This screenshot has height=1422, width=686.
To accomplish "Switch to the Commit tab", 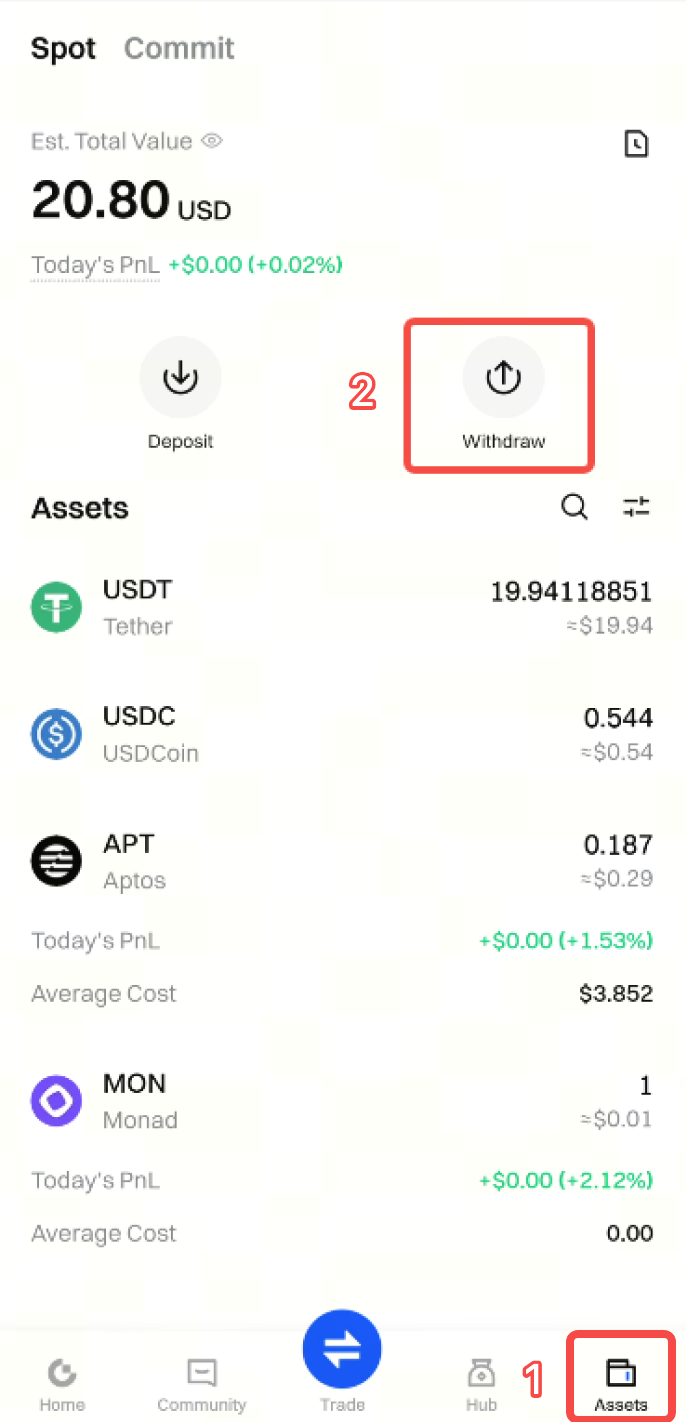I will [x=179, y=48].
